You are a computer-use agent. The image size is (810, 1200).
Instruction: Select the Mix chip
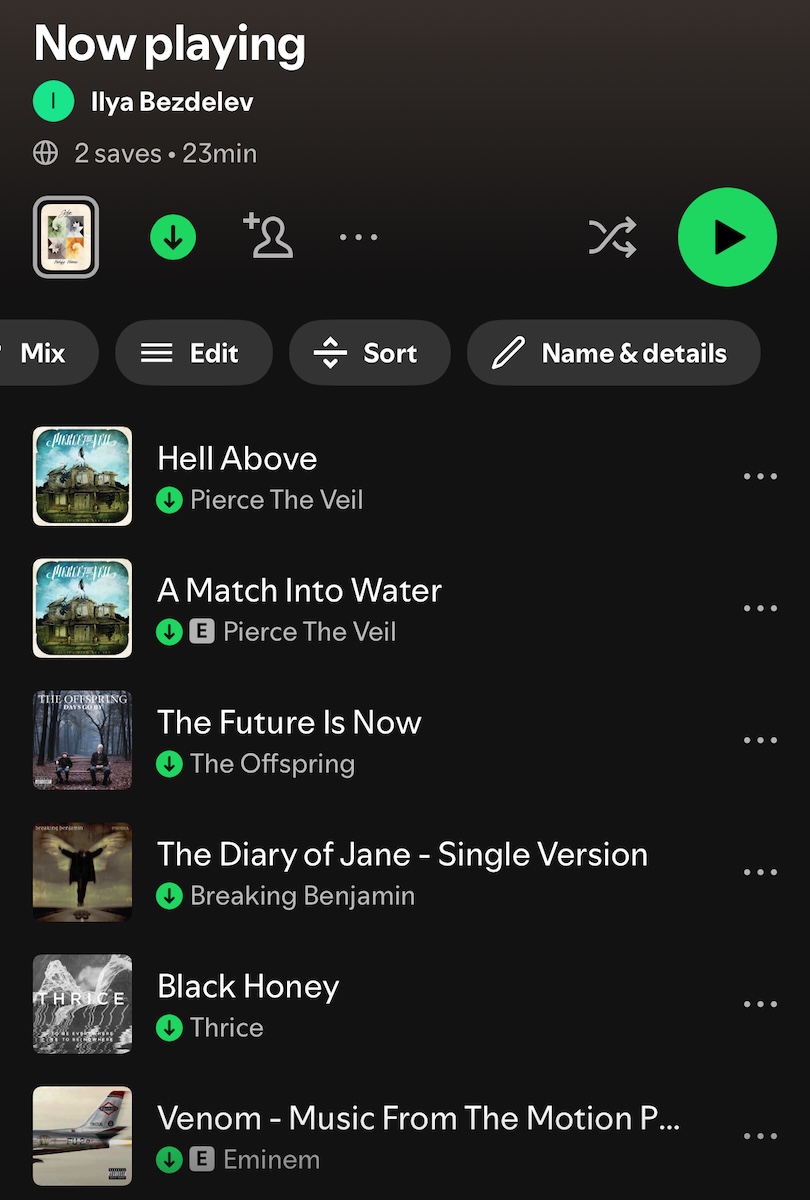tap(45, 353)
